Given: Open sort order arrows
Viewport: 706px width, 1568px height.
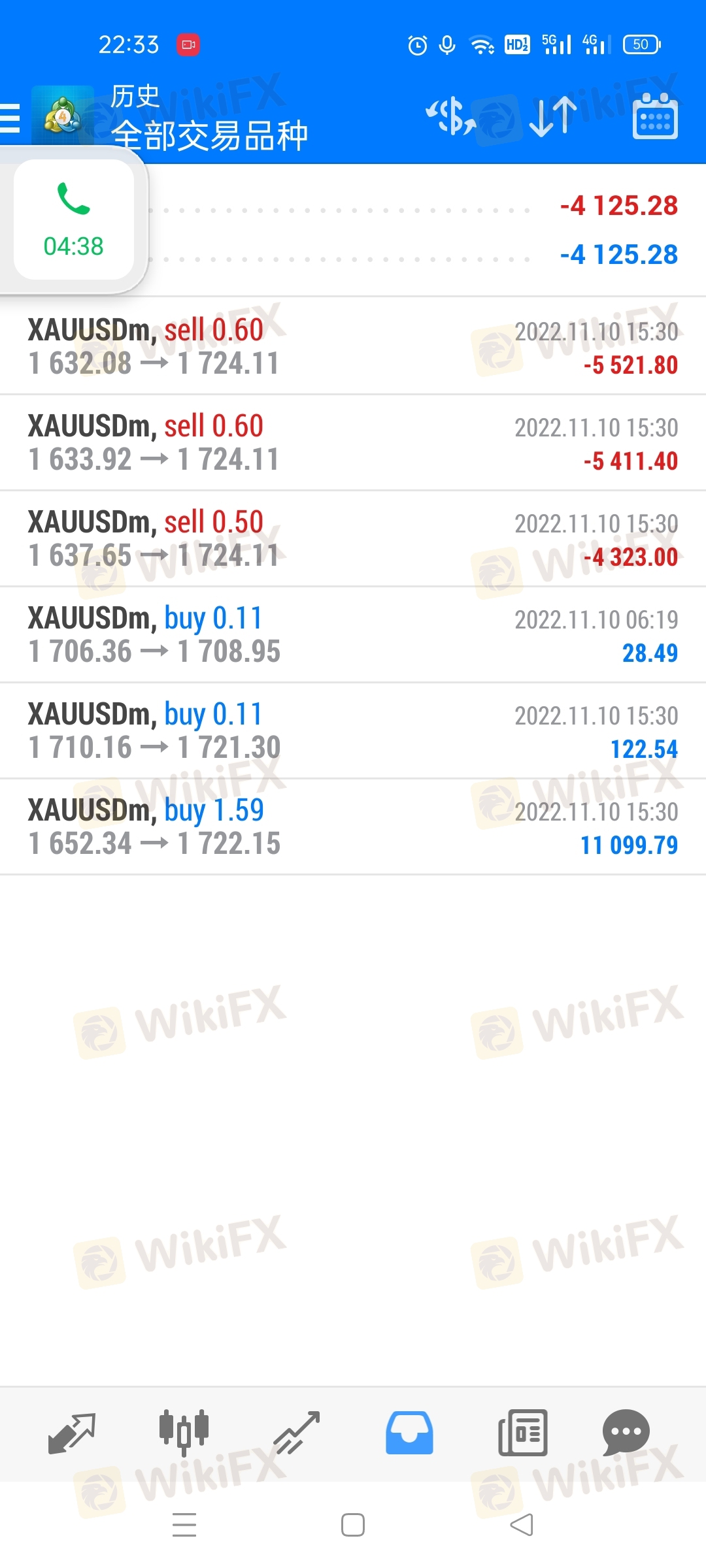Looking at the screenshot, I should point(553,116).
